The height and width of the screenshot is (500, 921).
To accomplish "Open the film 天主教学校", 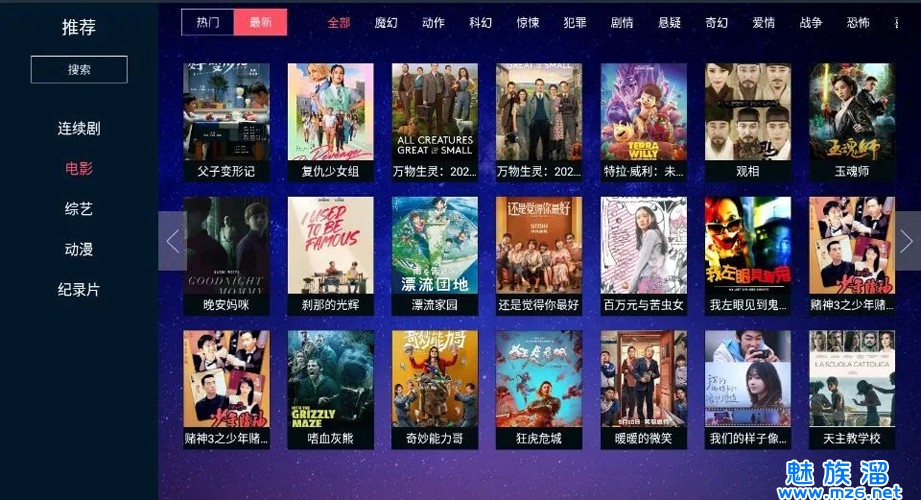I will (x=851, y=387).
